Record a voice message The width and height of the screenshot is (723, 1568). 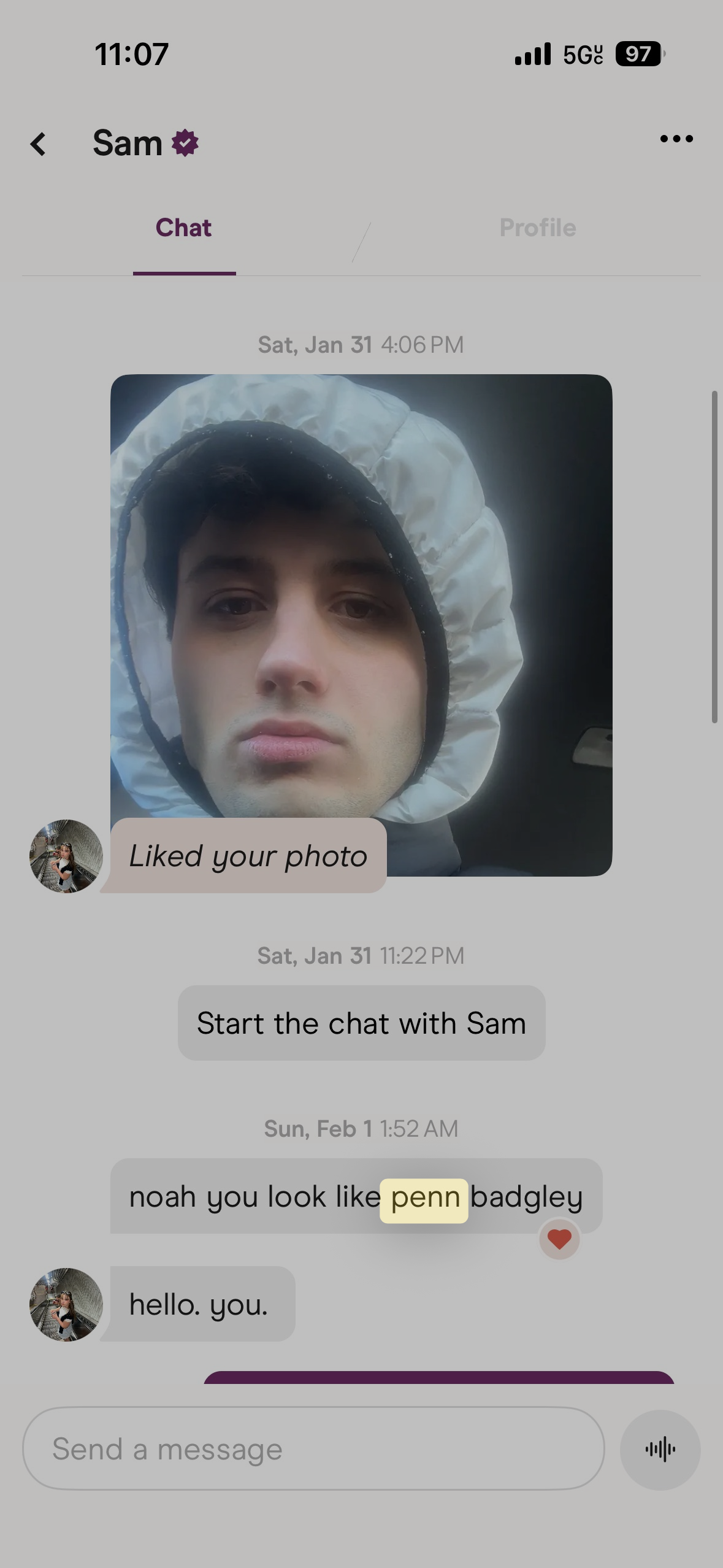tap(660, 1450)
